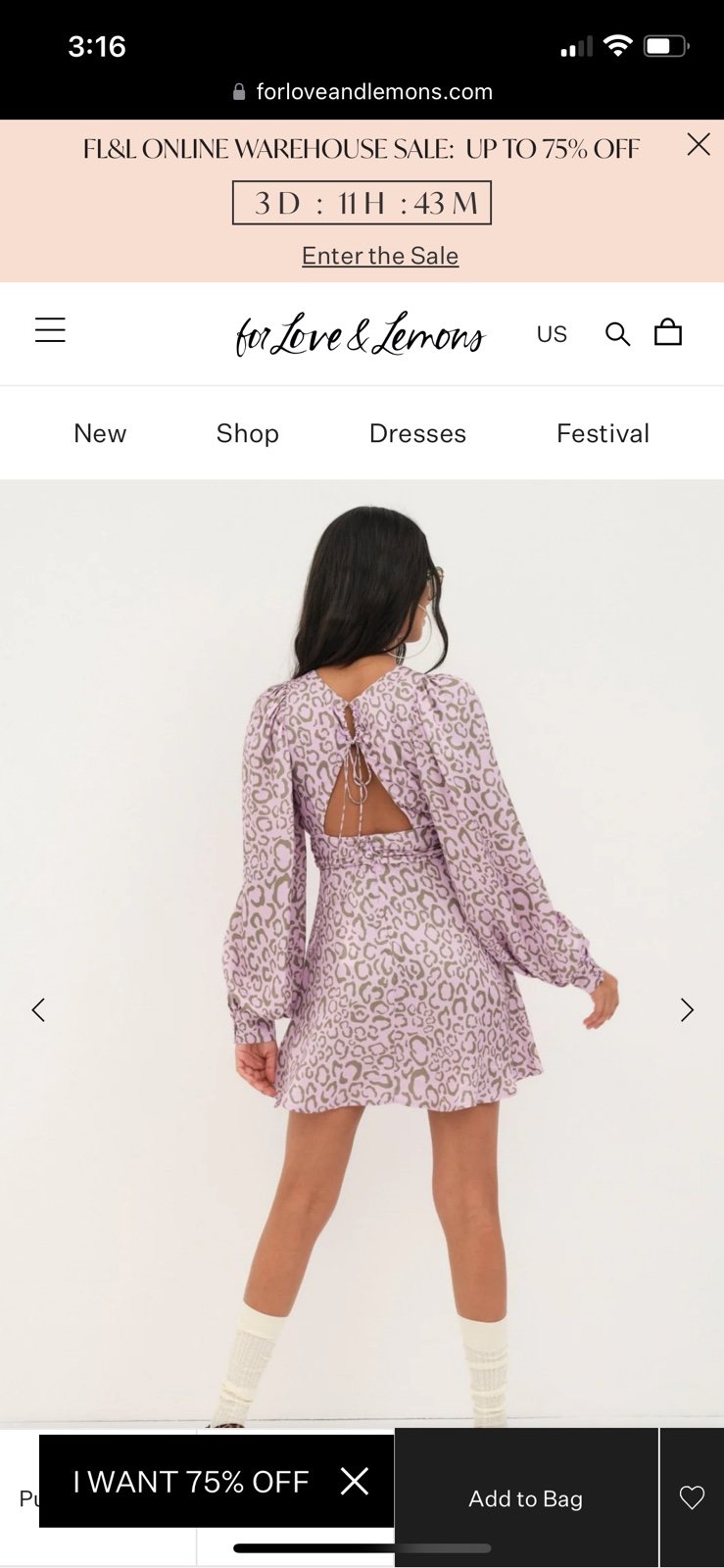Save dress to wishlist with heart
The image size is (724, 1568).
(x=692, y=1497)
